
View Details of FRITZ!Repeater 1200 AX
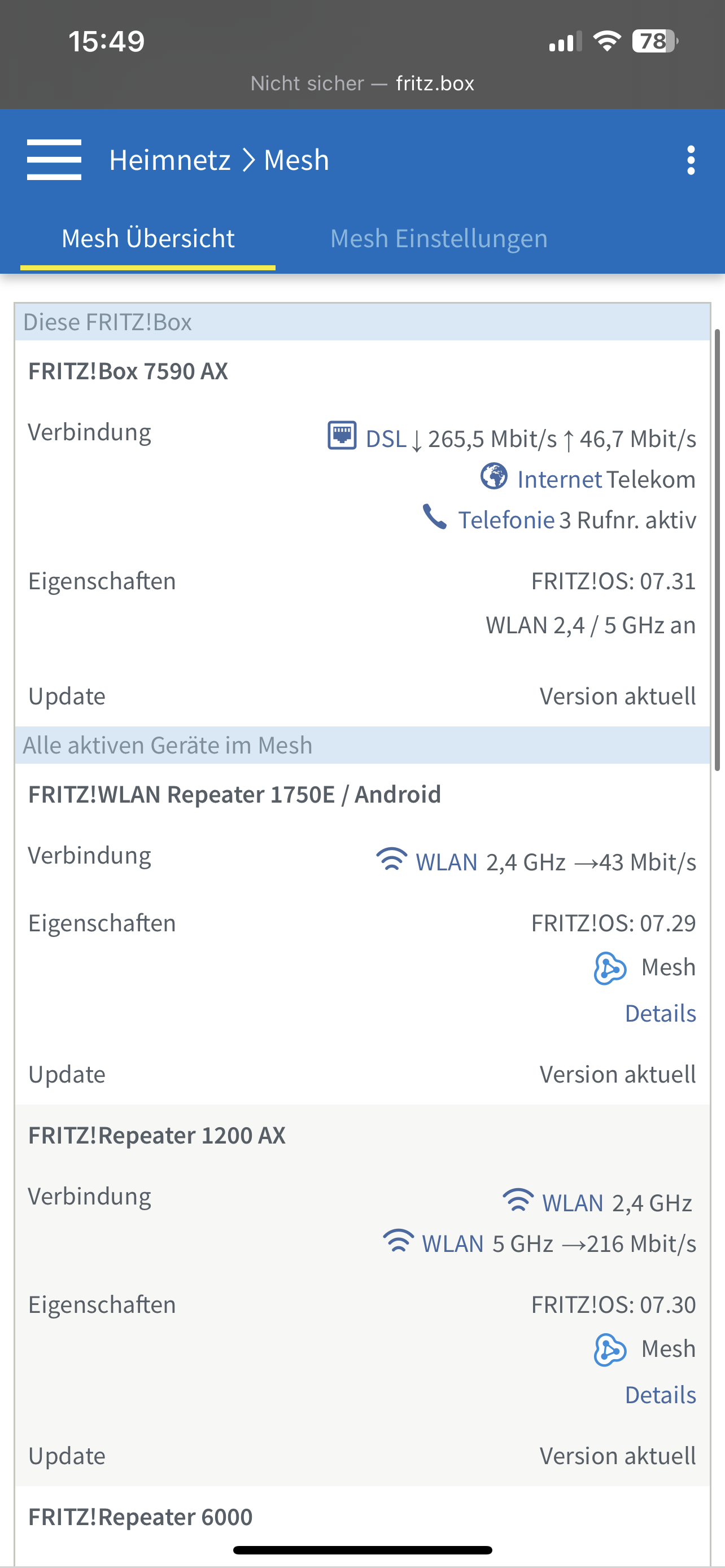click(660, 1395)
